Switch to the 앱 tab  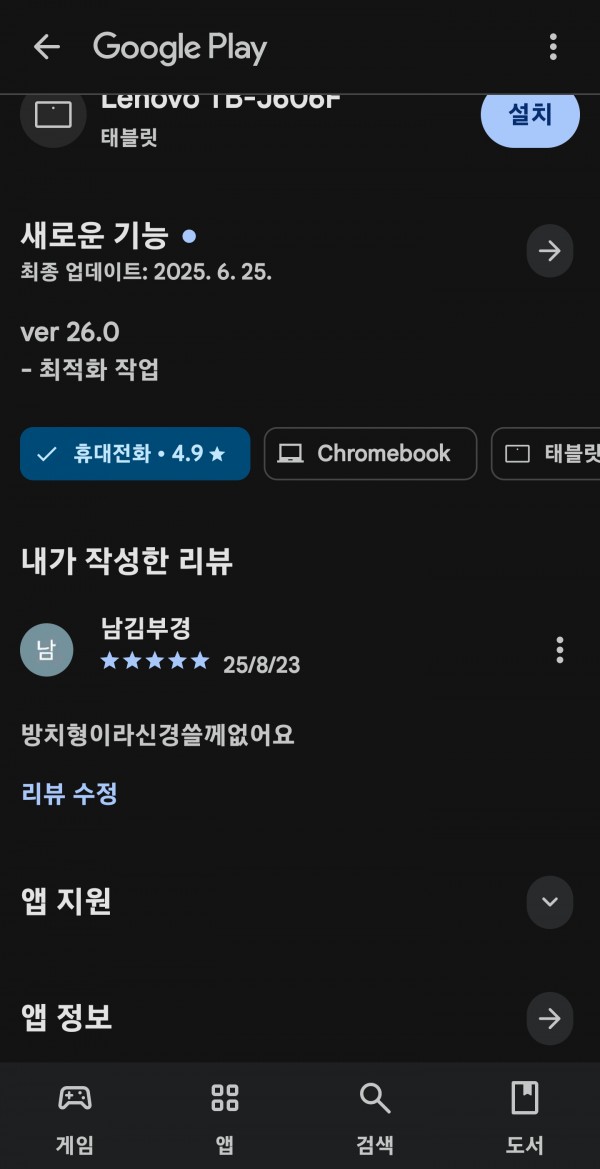click(x=224, y=1118)
